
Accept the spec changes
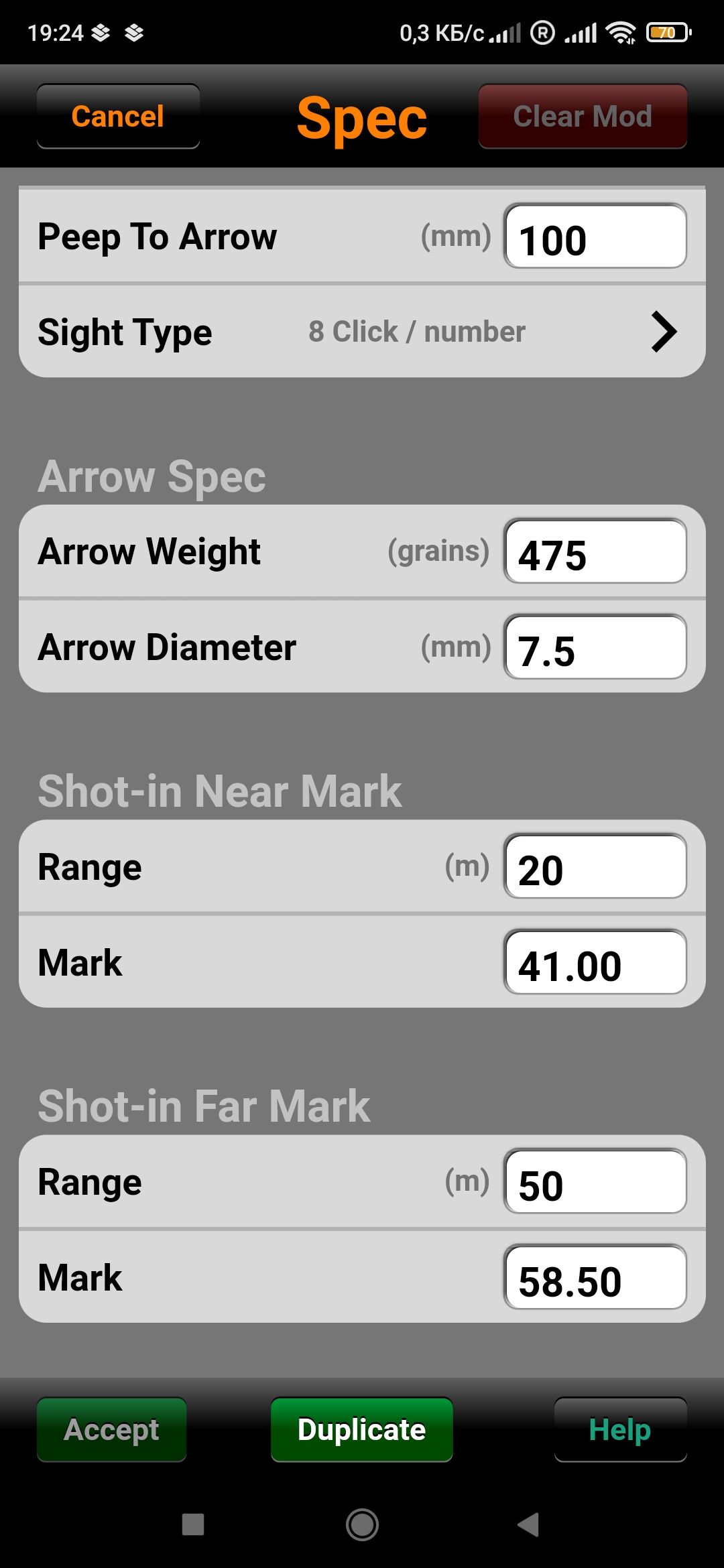pyautogui.click(x=112, y=1429)
